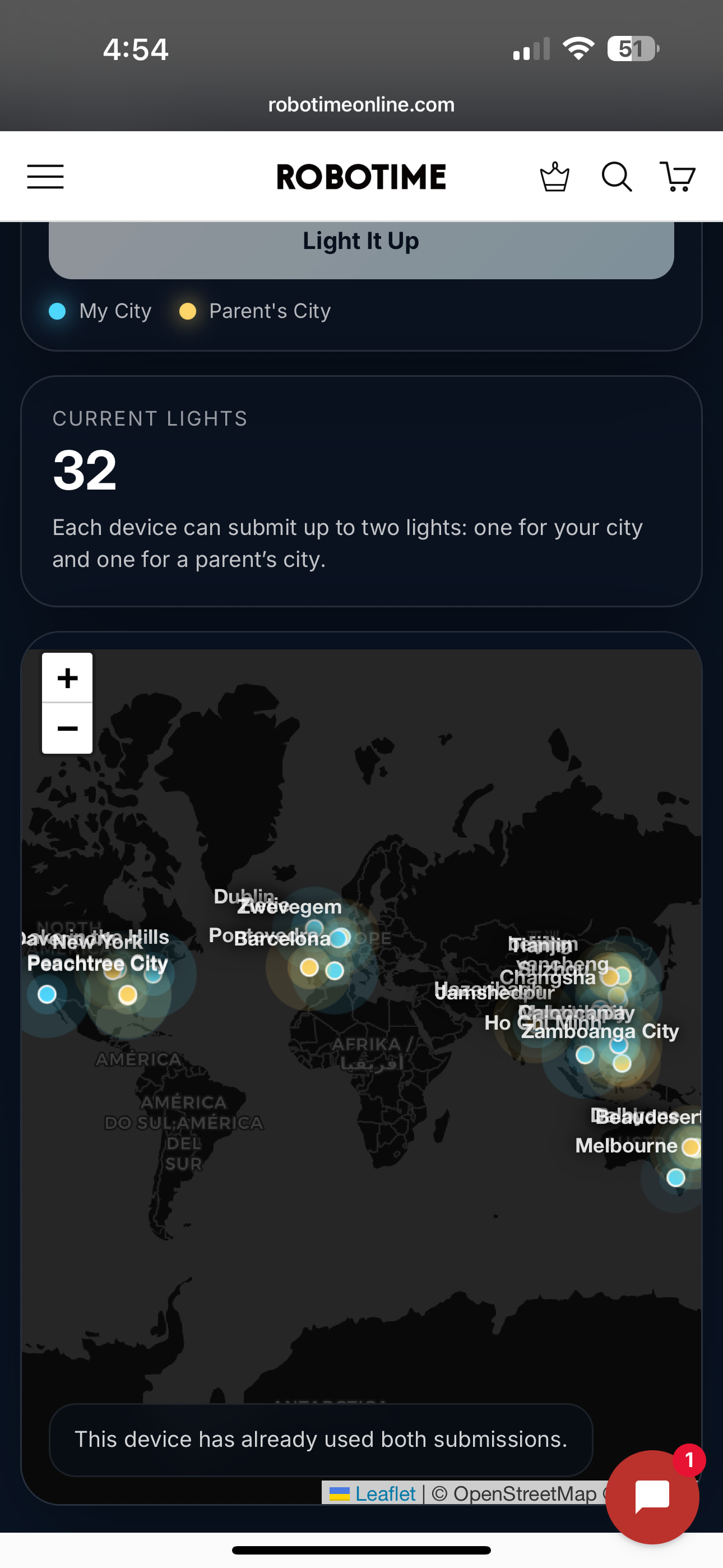Viewport: 723px width, 1568px height.
Task: Go to ROBOTIME home via logo
Action: click(x=361, y=177)
